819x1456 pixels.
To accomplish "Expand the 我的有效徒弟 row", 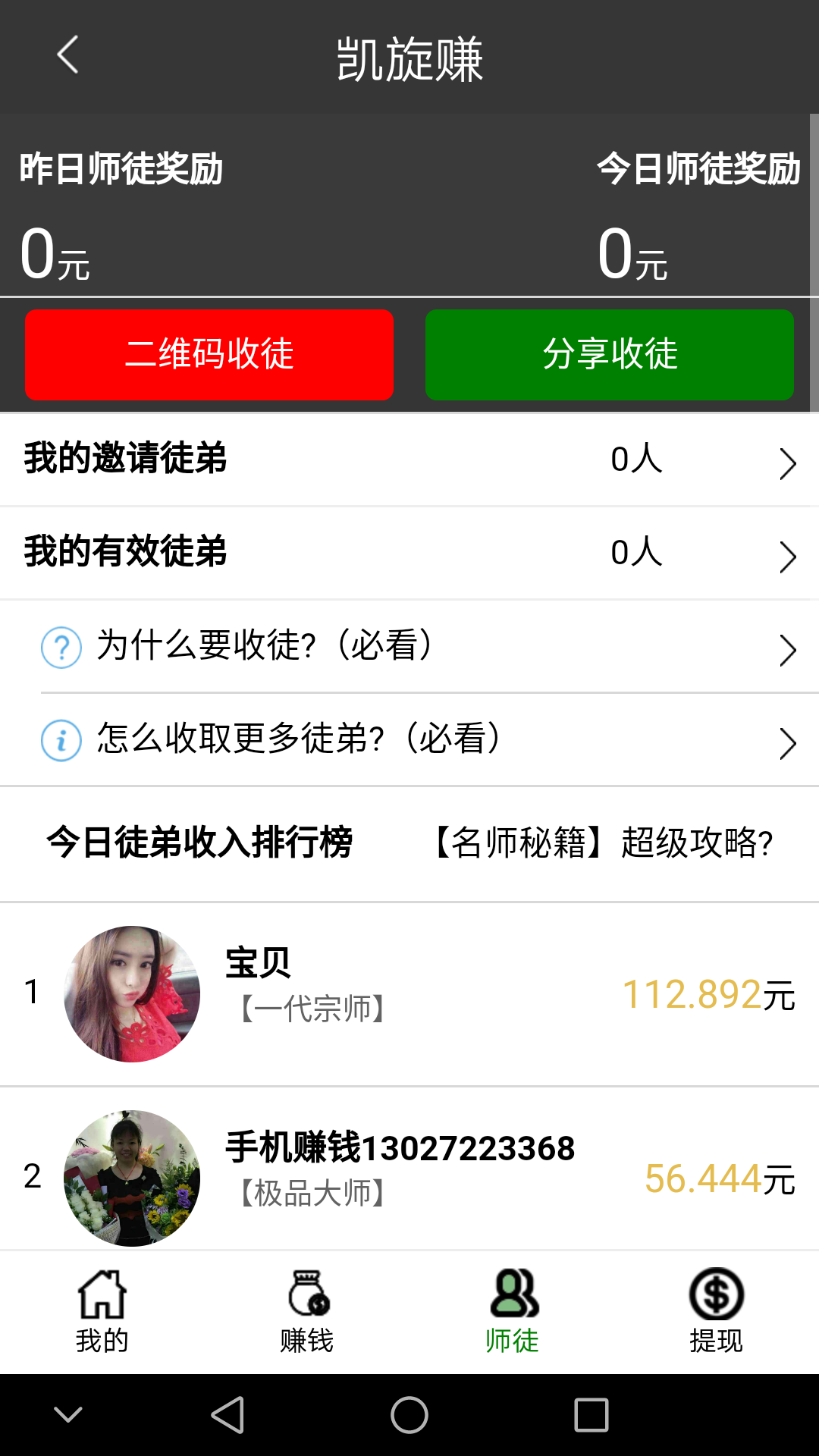I will (x=787, y=554).
